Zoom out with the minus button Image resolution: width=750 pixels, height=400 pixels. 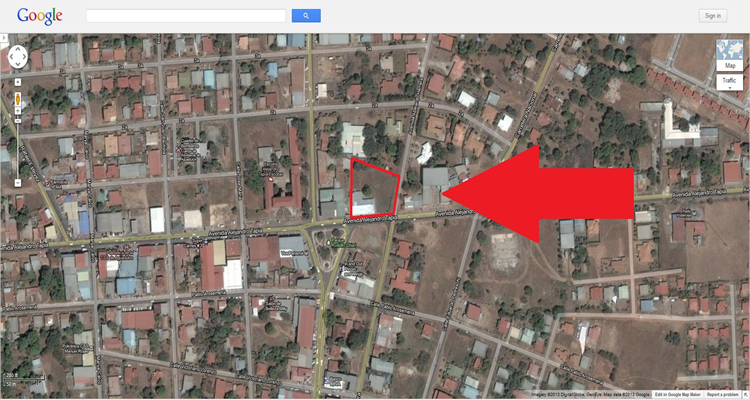click(x=17, y=183)
